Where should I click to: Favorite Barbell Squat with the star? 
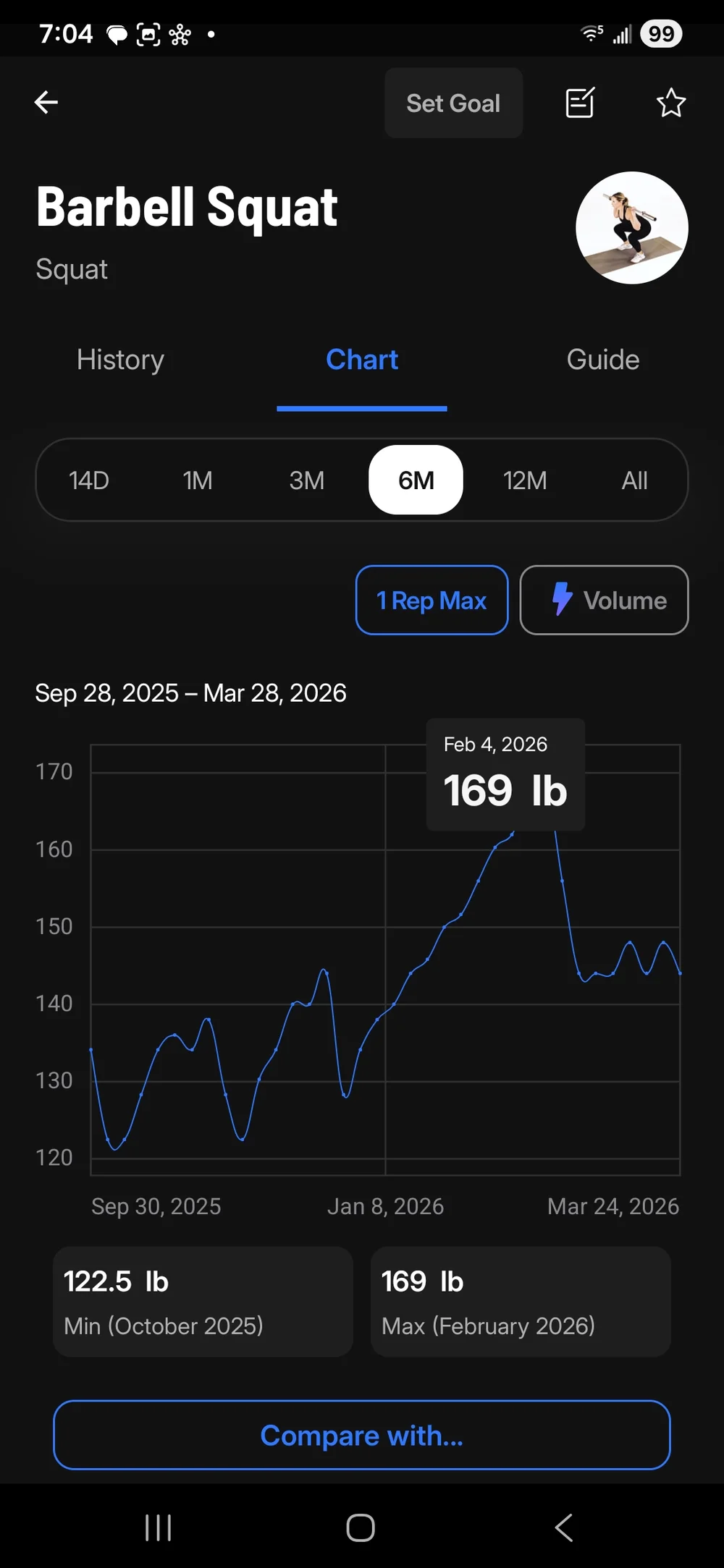coord(671,103)
